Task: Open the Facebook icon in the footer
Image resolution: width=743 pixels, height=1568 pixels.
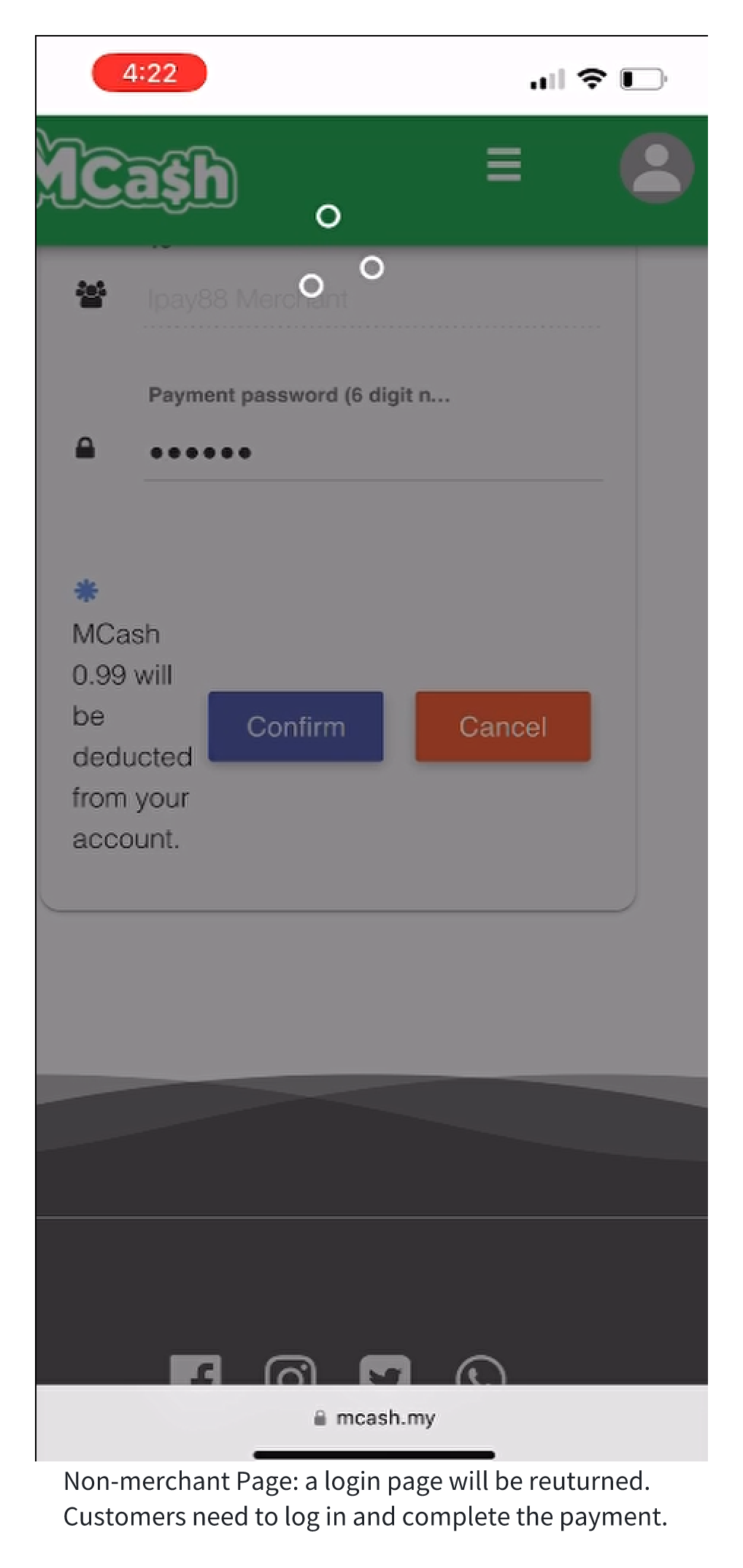Action: tap(196, 1371)
